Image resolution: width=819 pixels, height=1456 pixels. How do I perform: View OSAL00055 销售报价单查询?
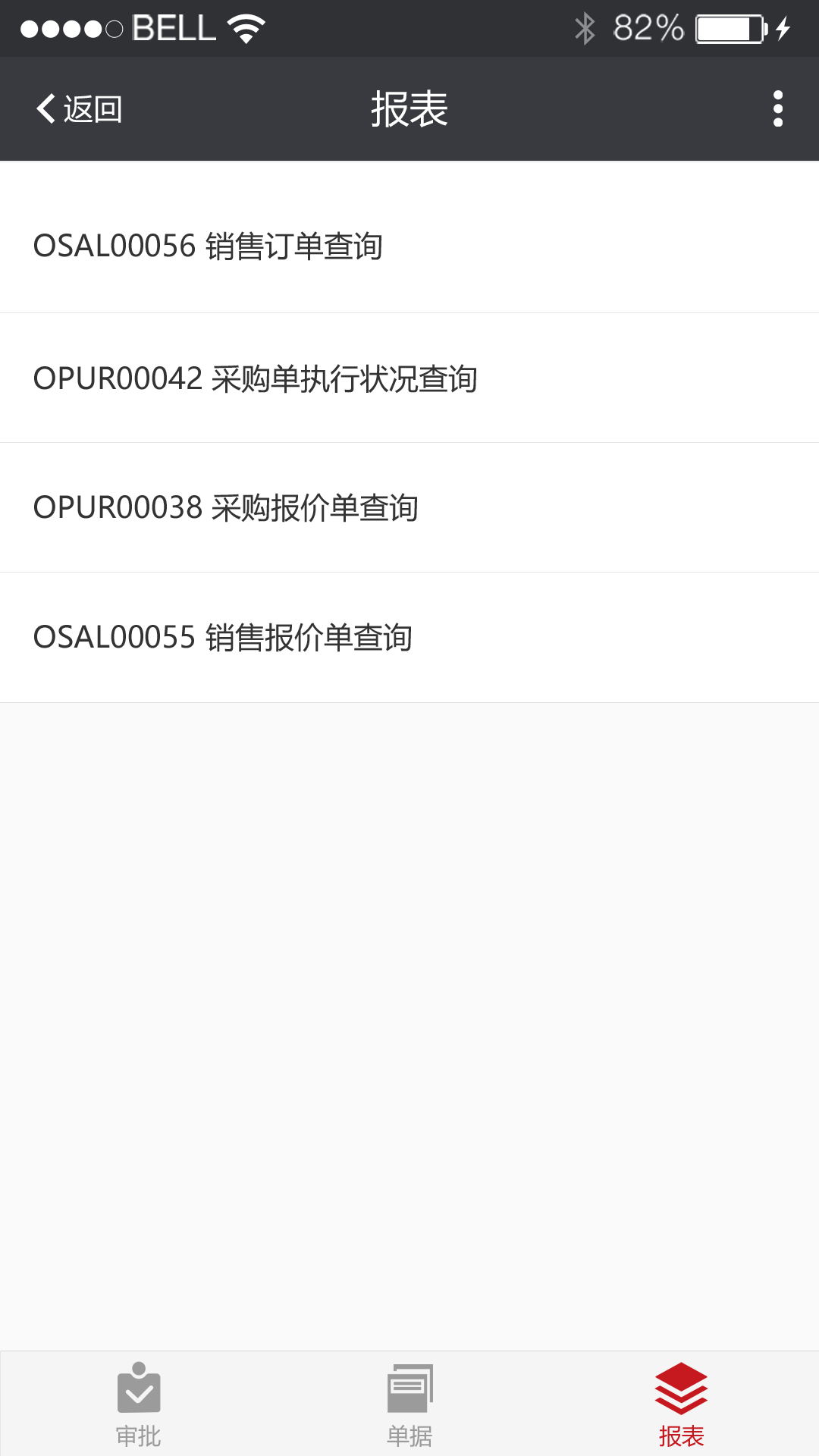pyautogui.click(x=409, y=637)
